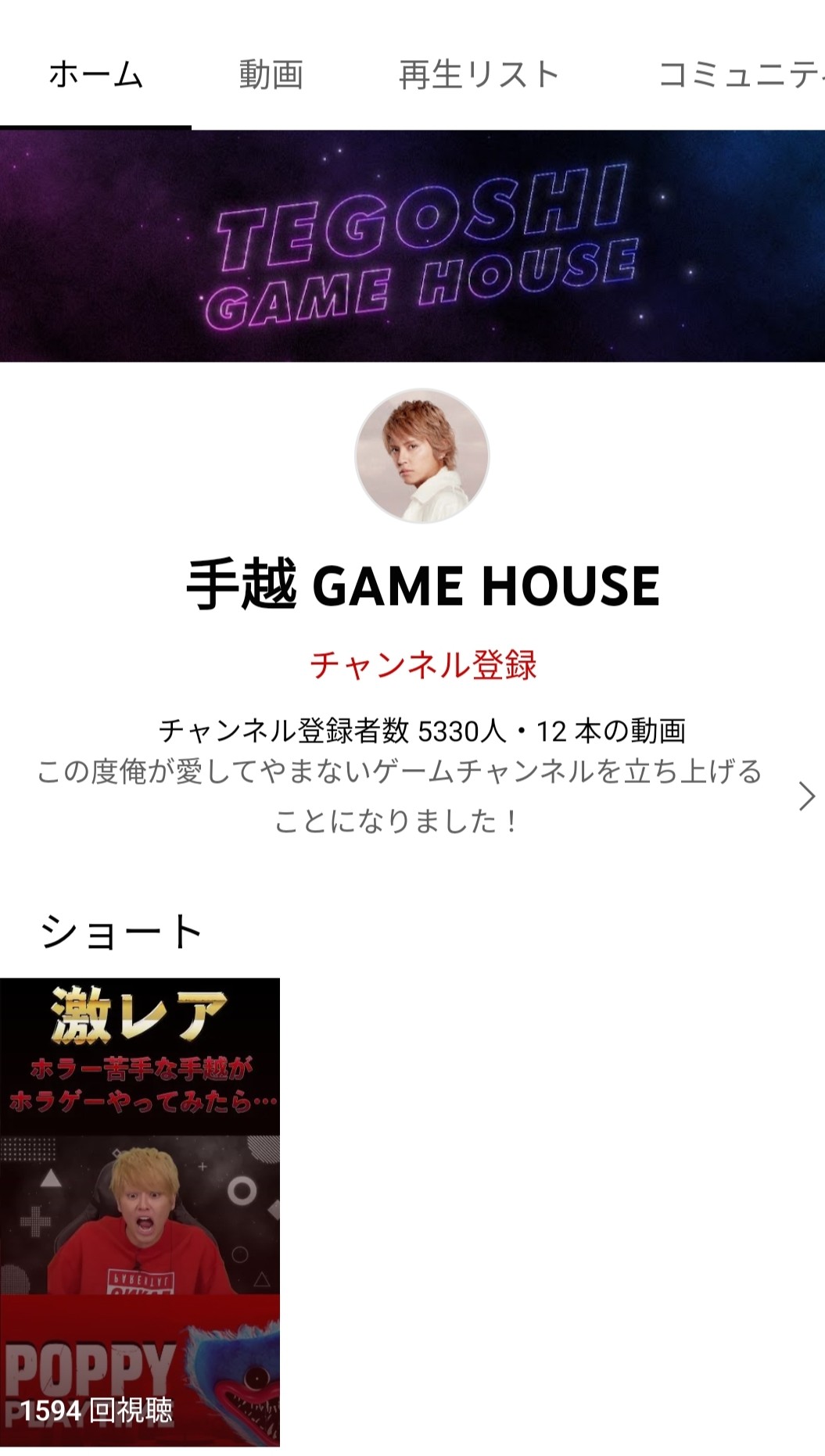Open the 再生リスト tab

click(479, 75)
